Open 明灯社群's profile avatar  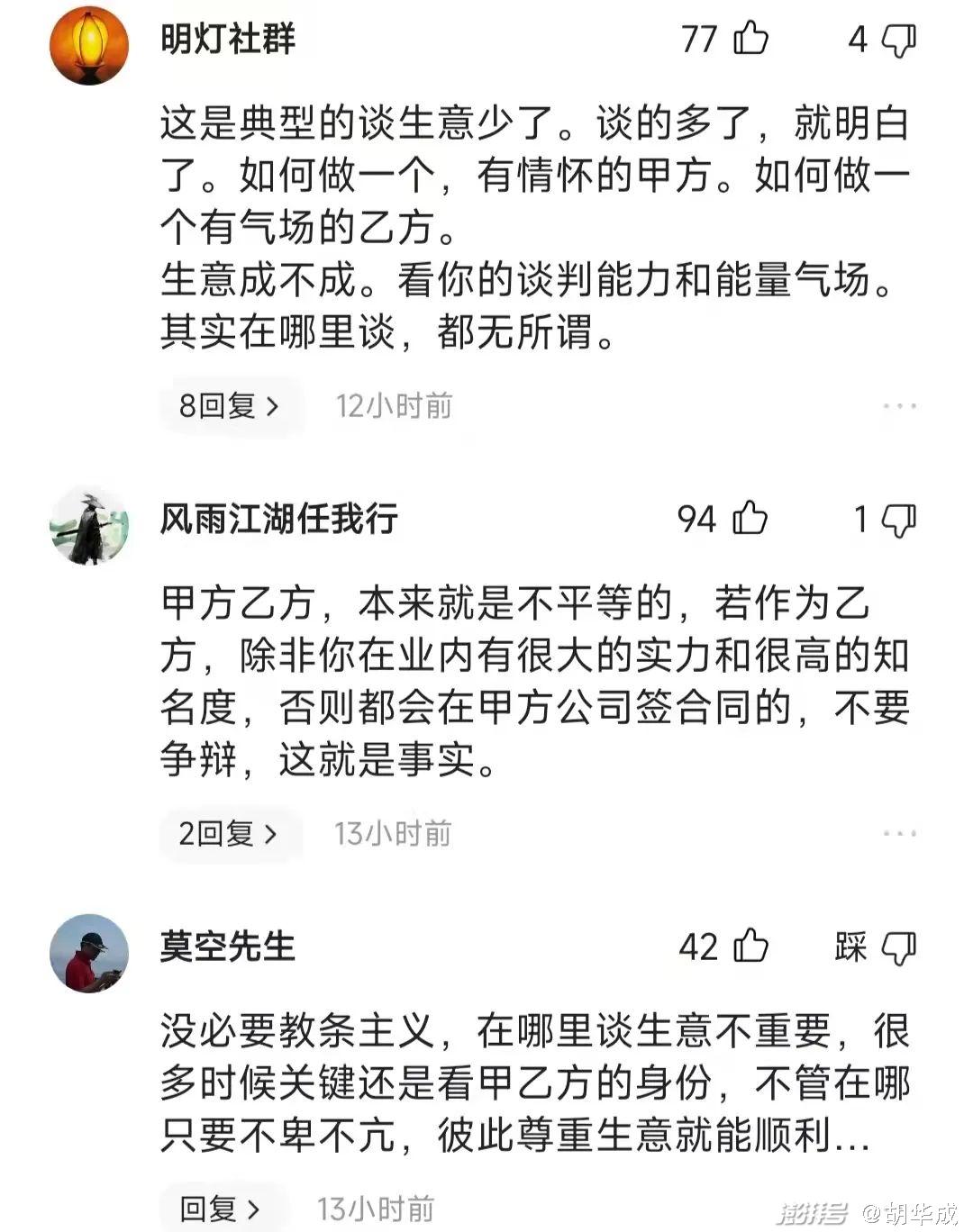(88, 45)
